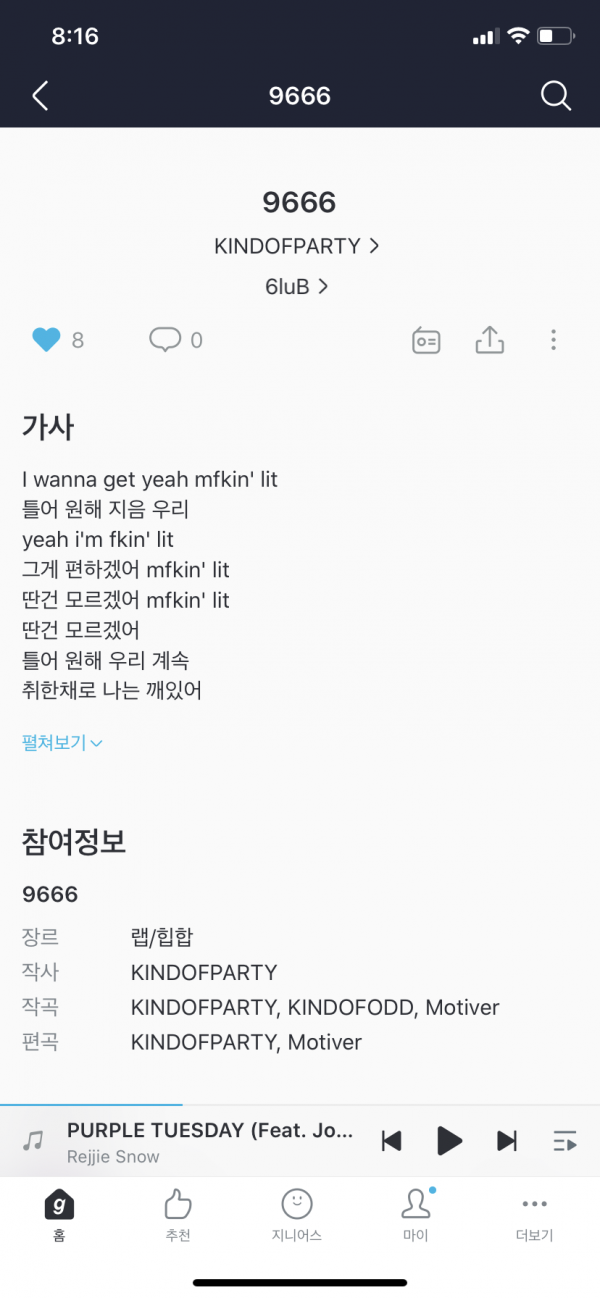Start radio based on this song
Screen dimensions: 600x1298
pos(426,341)
